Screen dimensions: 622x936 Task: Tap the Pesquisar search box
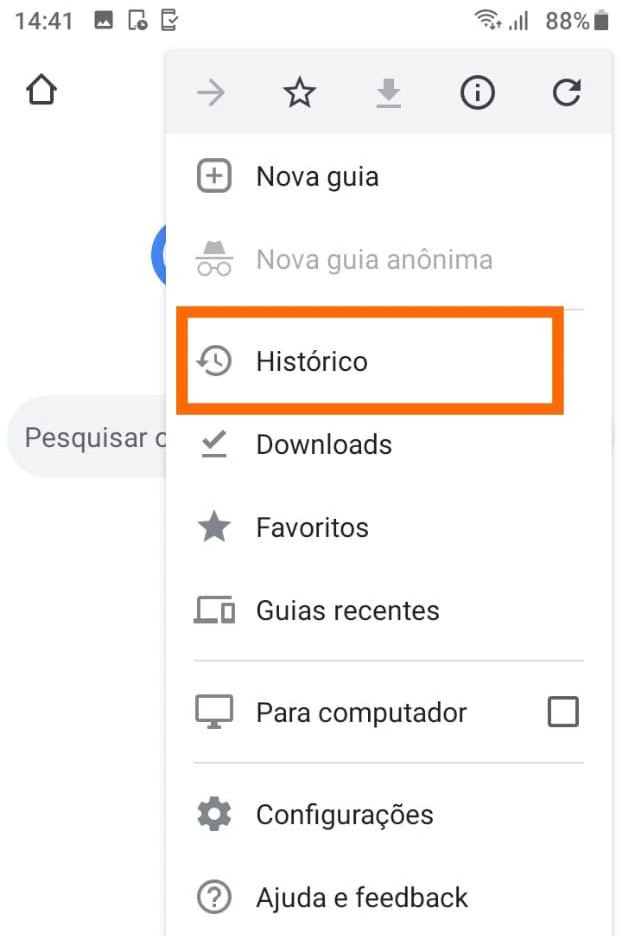(x=87, y=437)
